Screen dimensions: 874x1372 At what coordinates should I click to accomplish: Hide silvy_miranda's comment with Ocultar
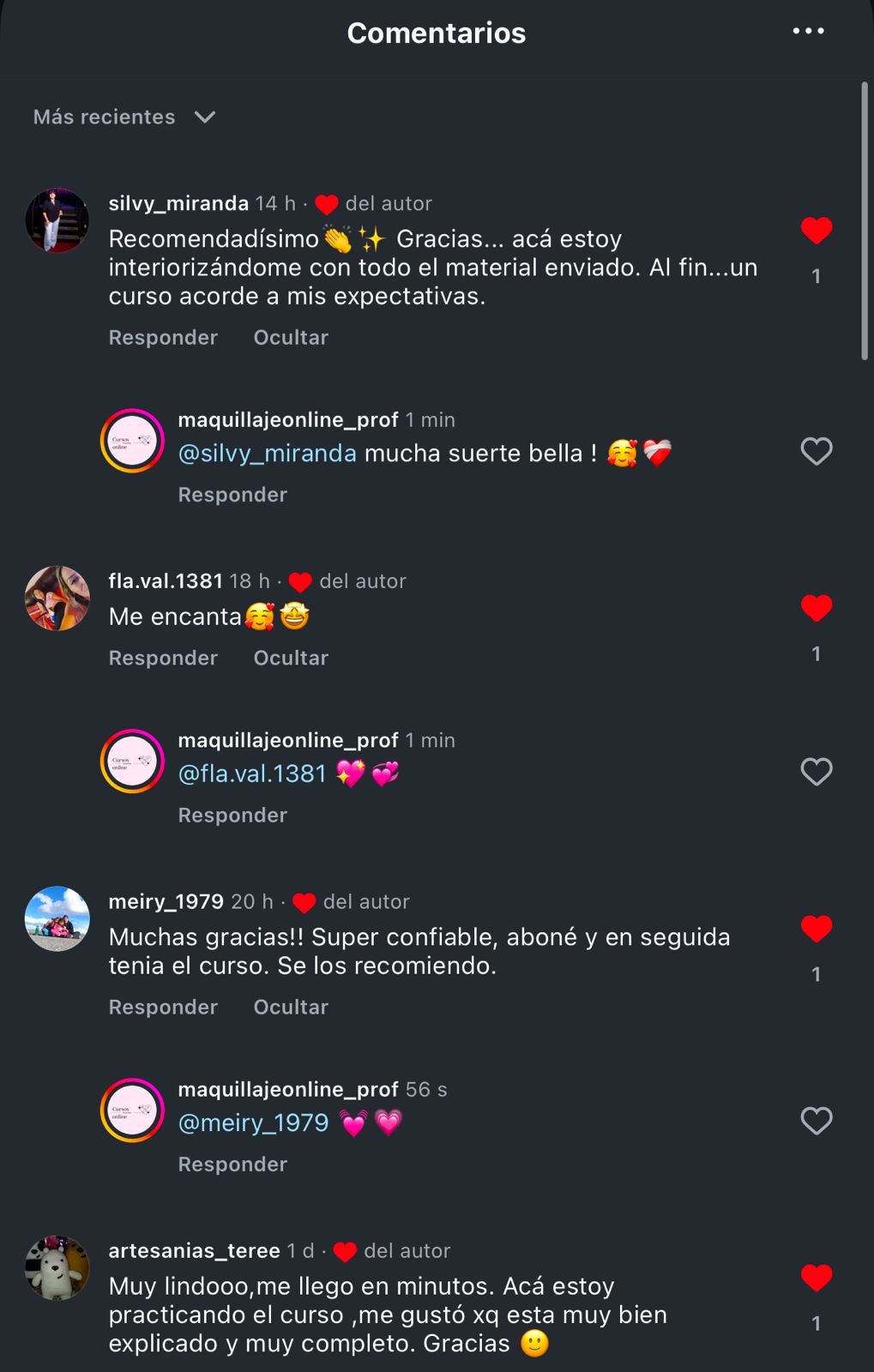coord(291,338)
